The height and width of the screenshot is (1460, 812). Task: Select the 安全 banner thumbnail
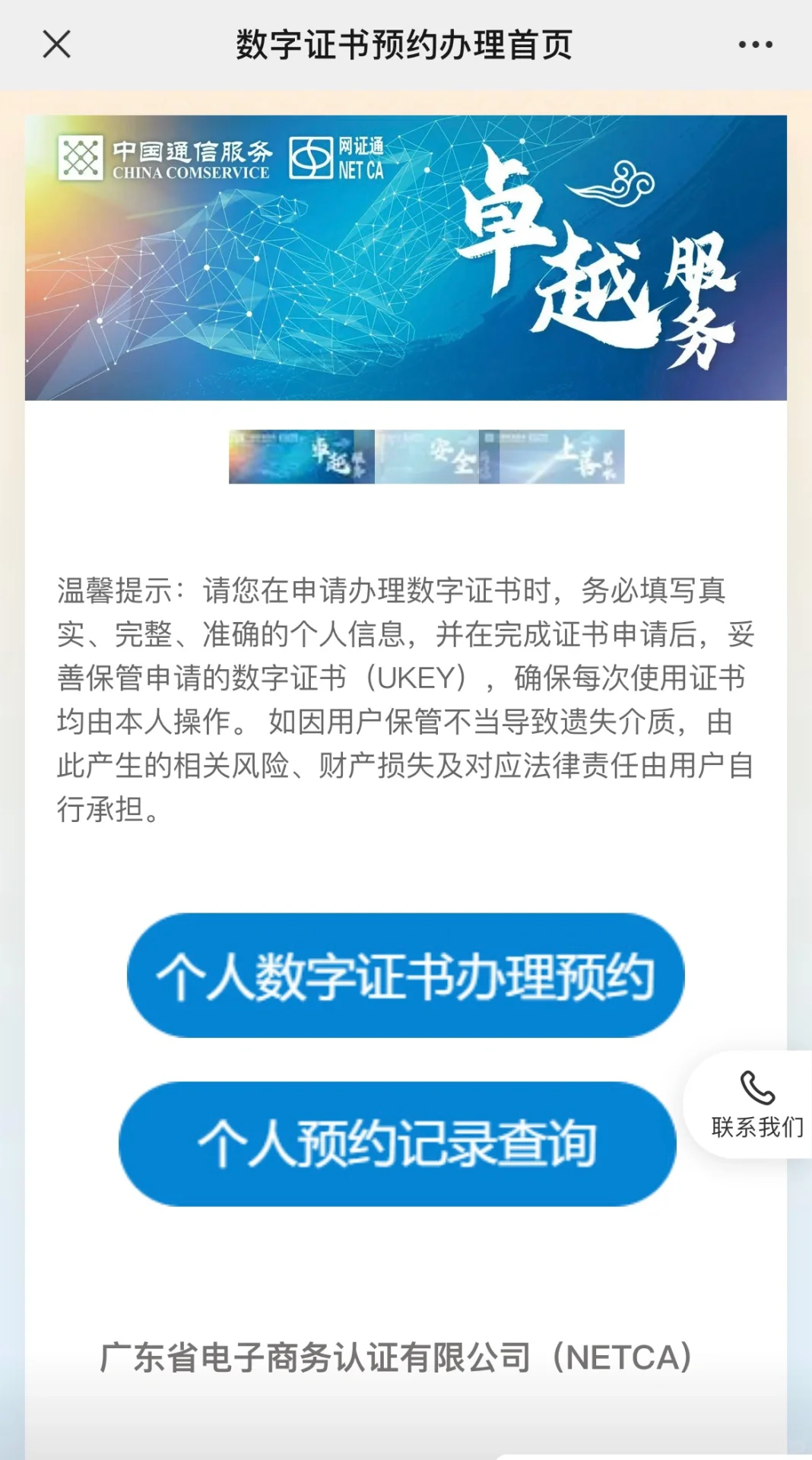coord(430,456)
